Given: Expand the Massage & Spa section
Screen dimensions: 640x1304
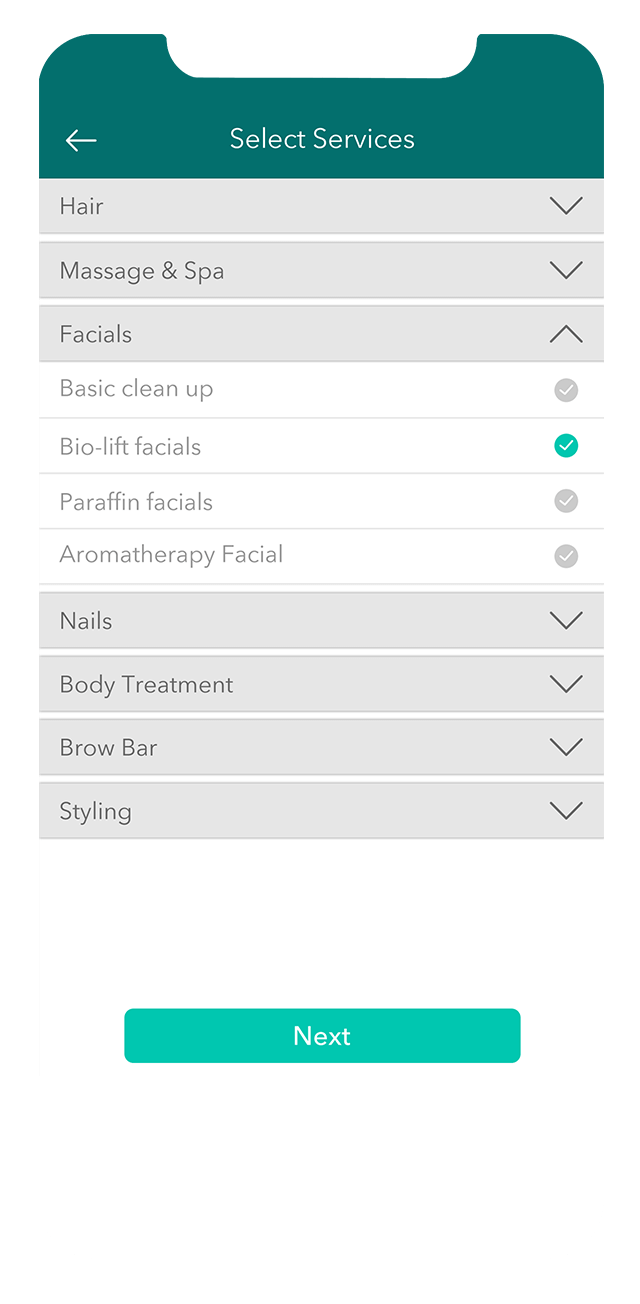Looking at the screenshot, I should pyautogui.click(x=565, y=270).
